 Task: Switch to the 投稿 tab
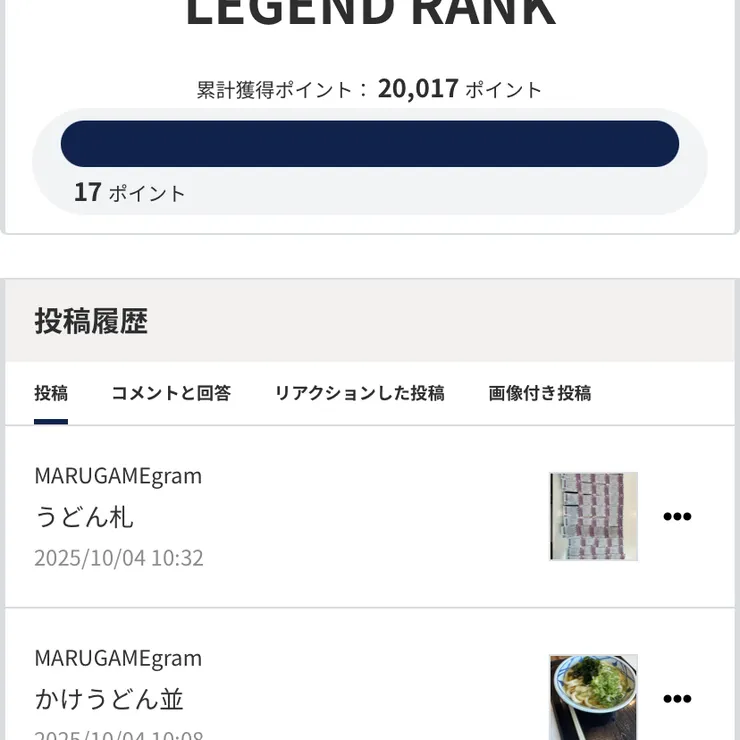[x=51, y=393]
